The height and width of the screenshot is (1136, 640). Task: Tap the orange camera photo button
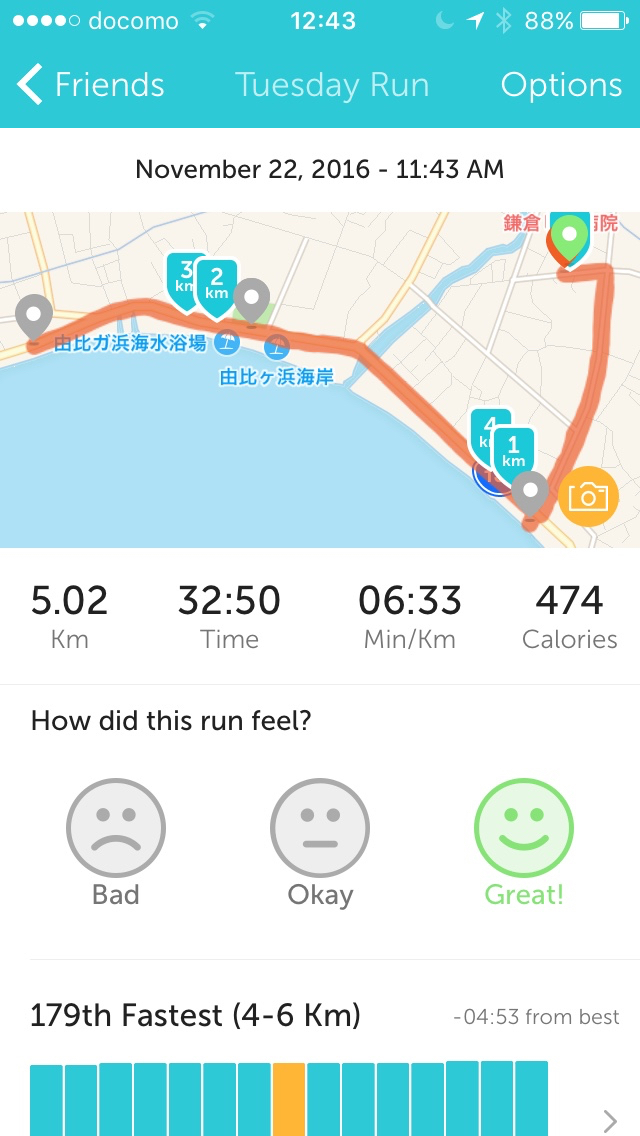[588, 497]
